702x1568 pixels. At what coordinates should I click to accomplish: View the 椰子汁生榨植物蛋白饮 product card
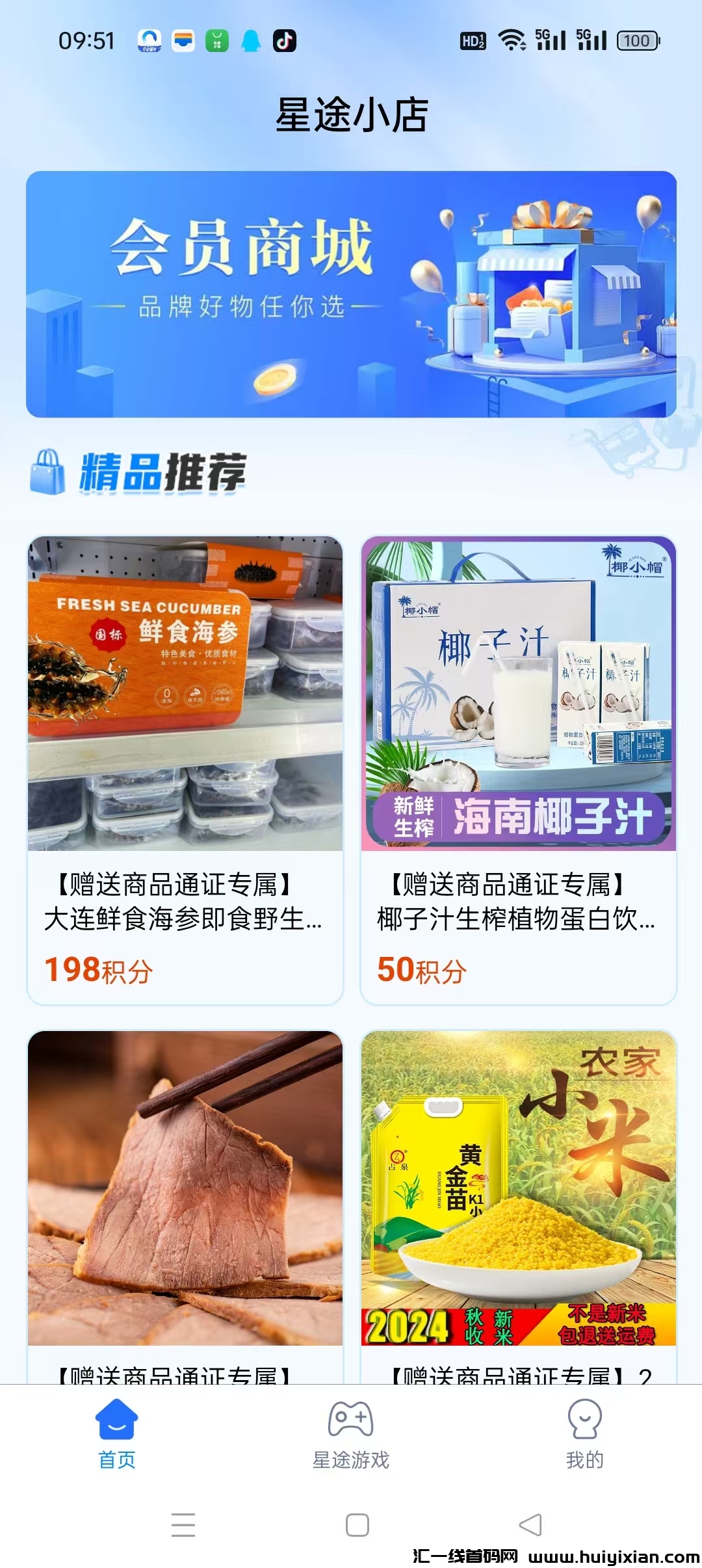click(519, 770)
